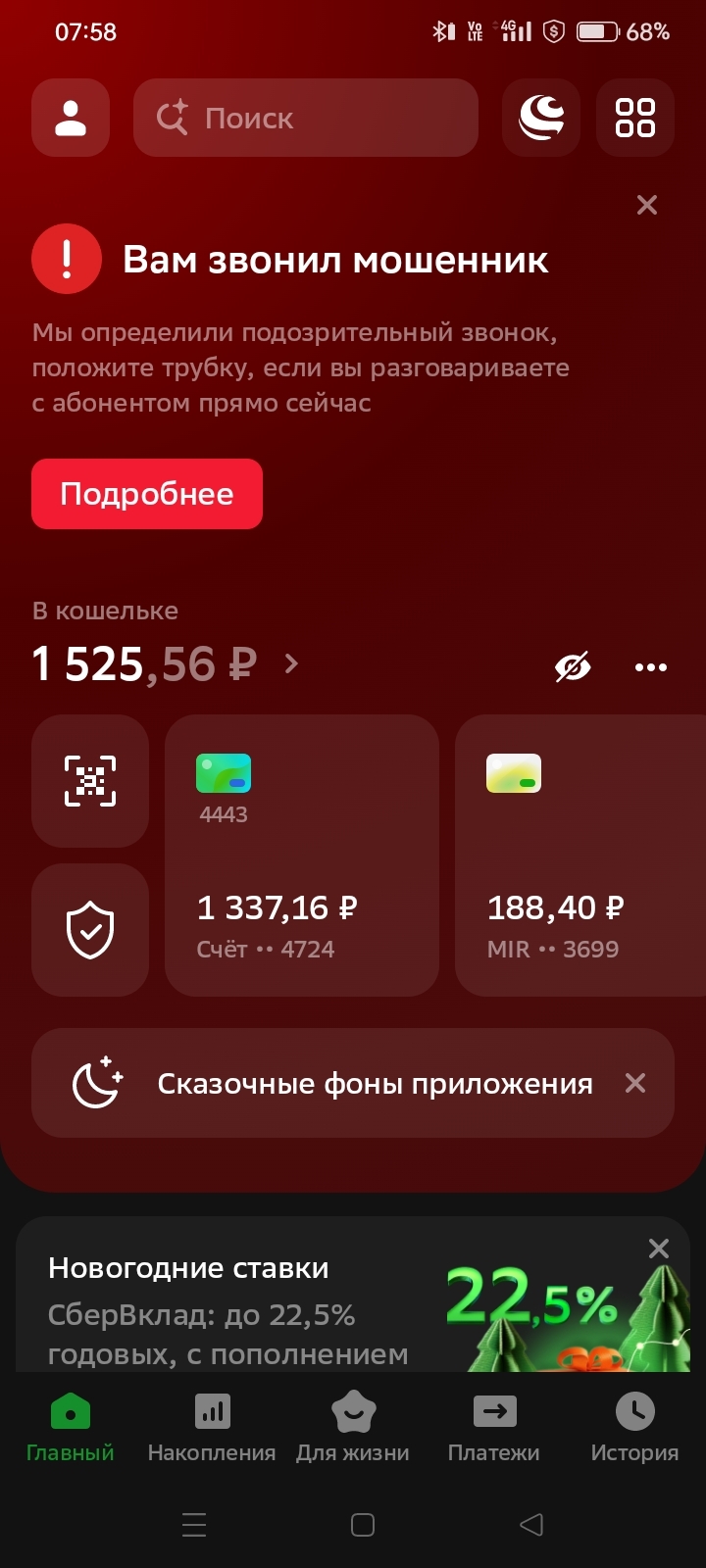Open the security shield tile
Viewport: 706px width, 1568px height.
(90, 930)
